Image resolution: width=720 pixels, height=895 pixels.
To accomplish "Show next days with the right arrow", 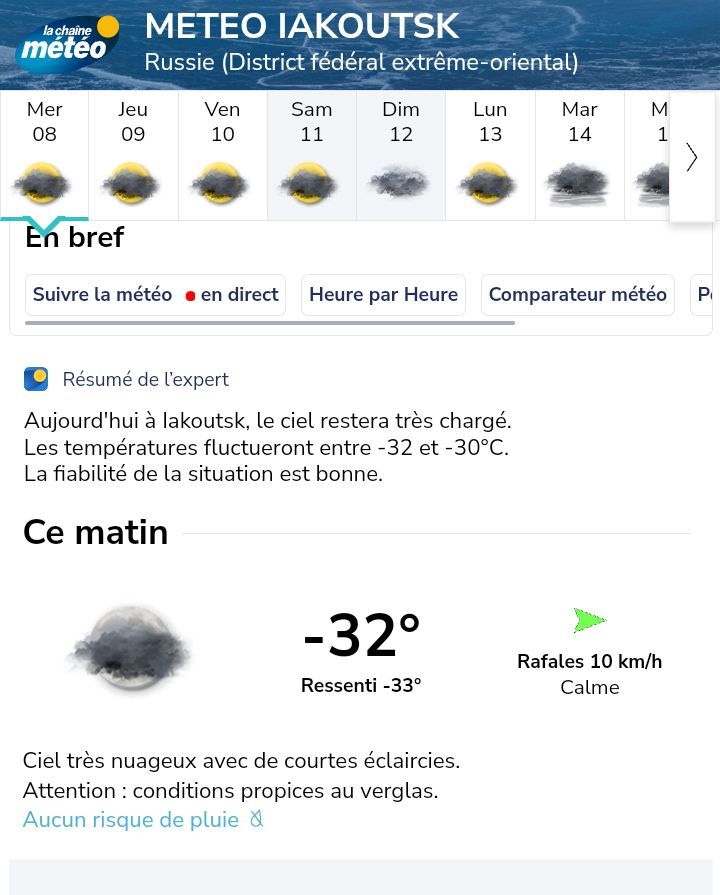I will (x=692, y=157).
